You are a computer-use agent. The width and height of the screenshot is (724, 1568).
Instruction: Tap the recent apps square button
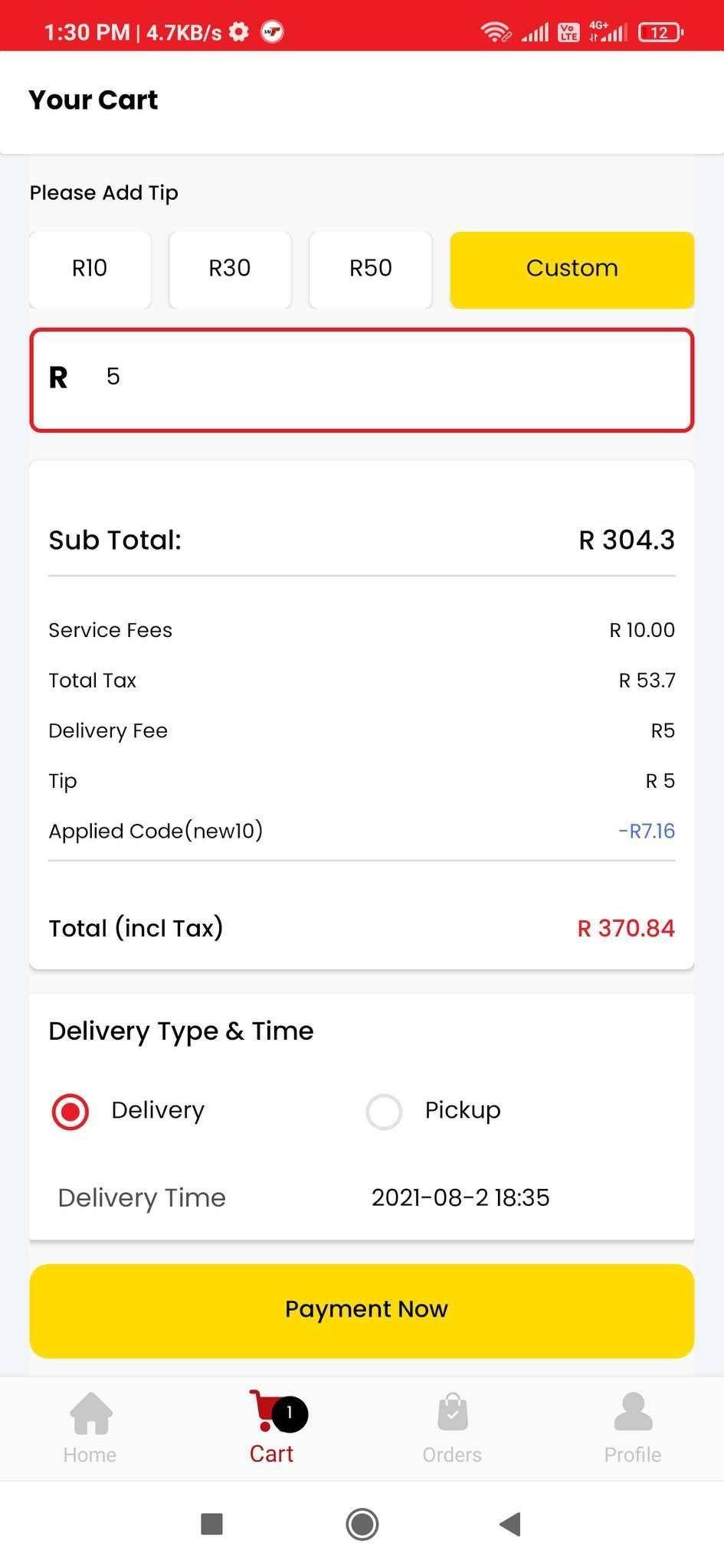(x=211, y=1524)
